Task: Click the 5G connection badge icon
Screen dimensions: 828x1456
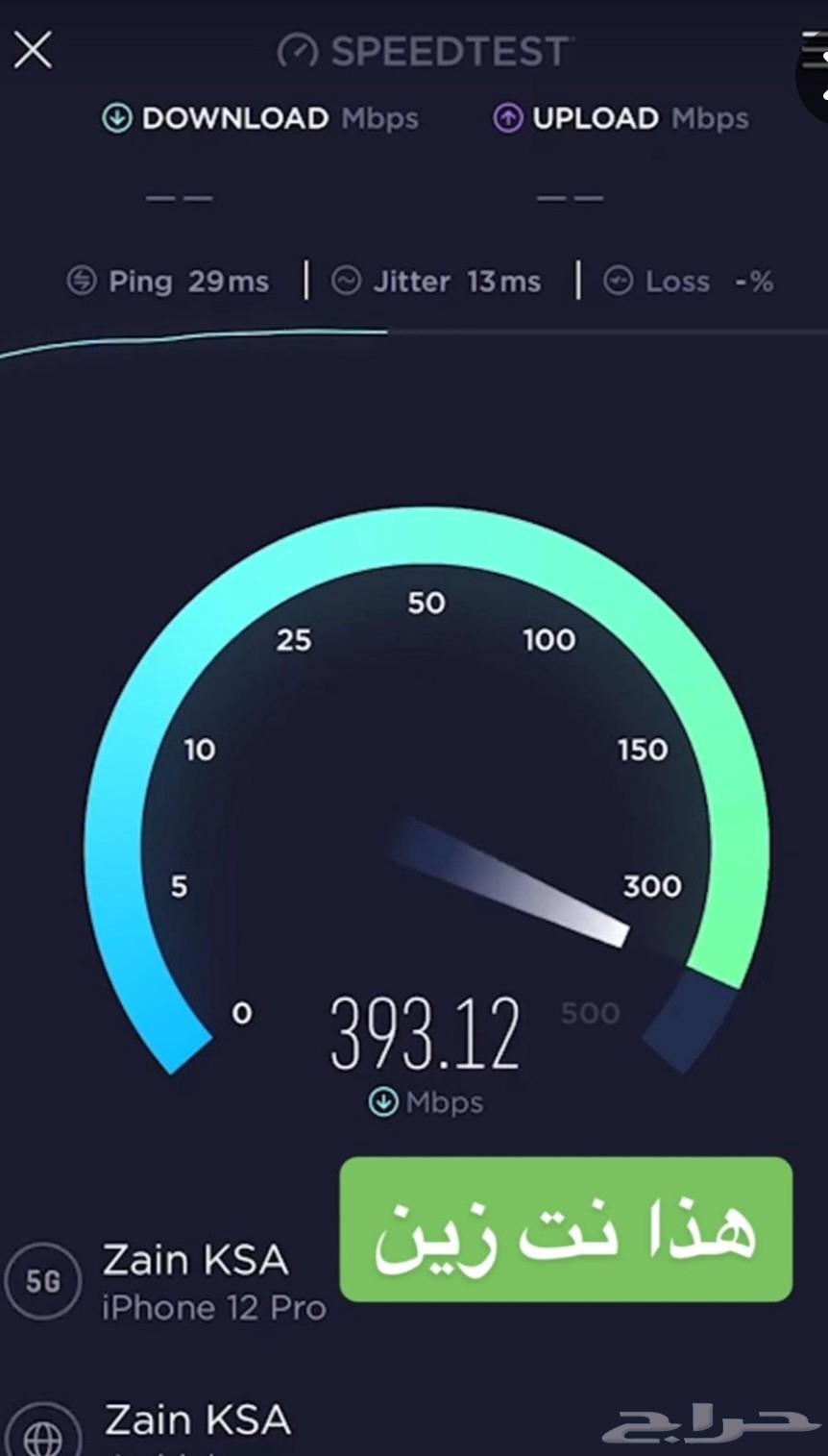Action: (42, 1280)
